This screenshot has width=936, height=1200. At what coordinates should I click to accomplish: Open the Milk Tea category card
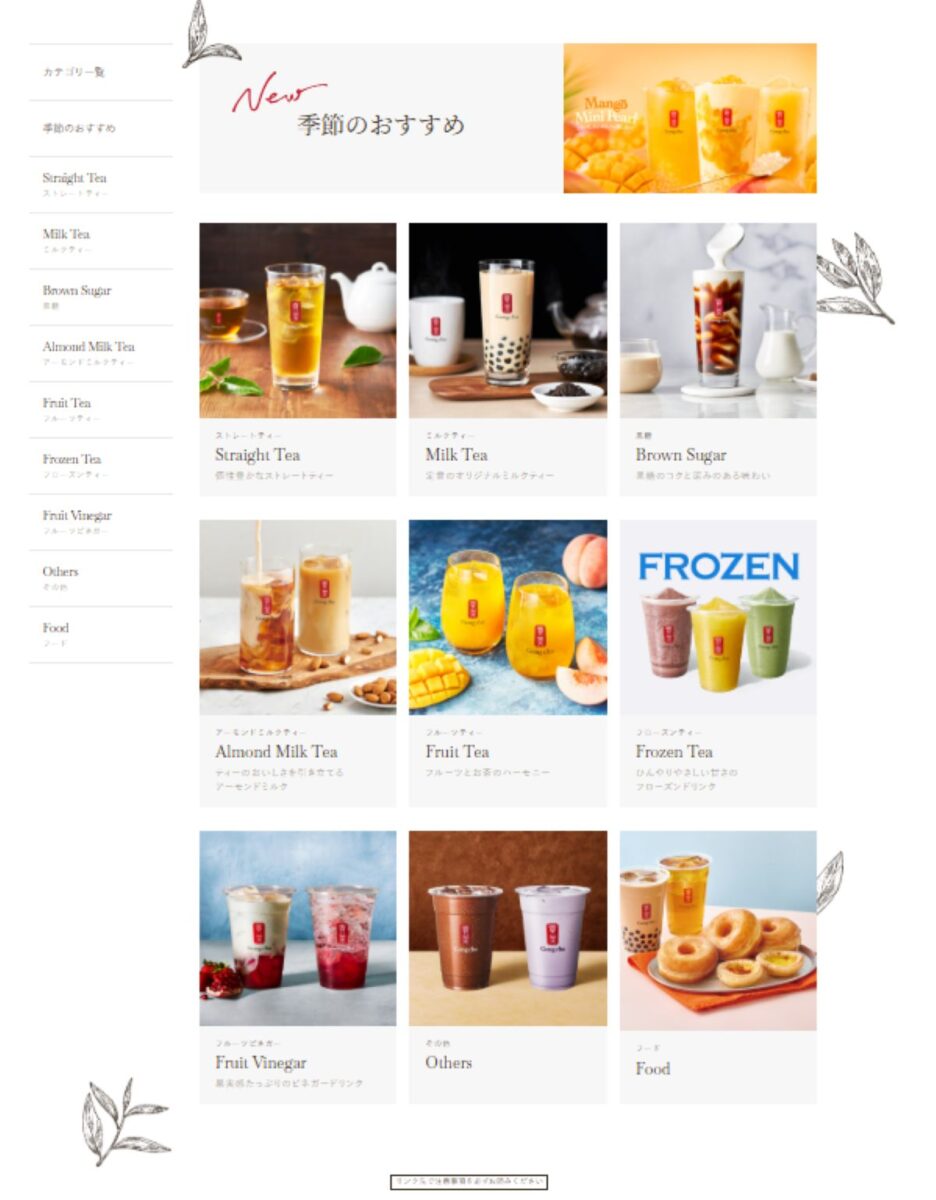(x=507, y=358)
